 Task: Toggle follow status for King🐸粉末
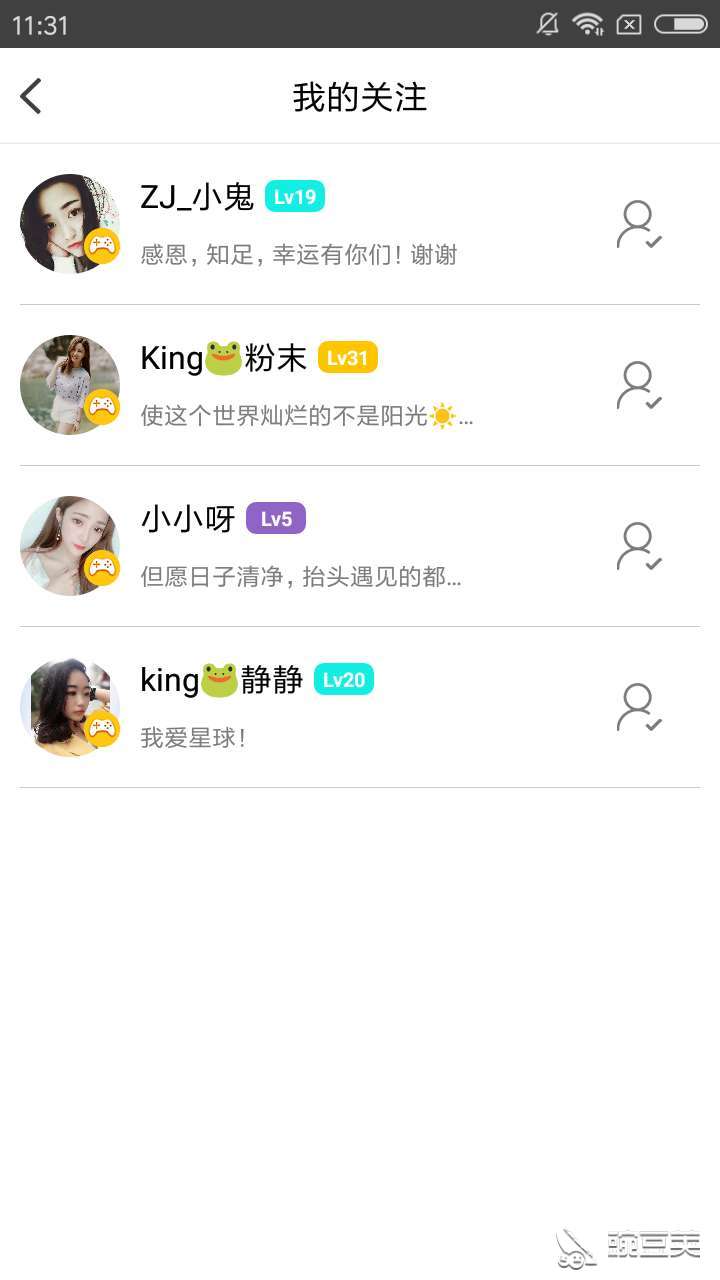pos(639,385)
